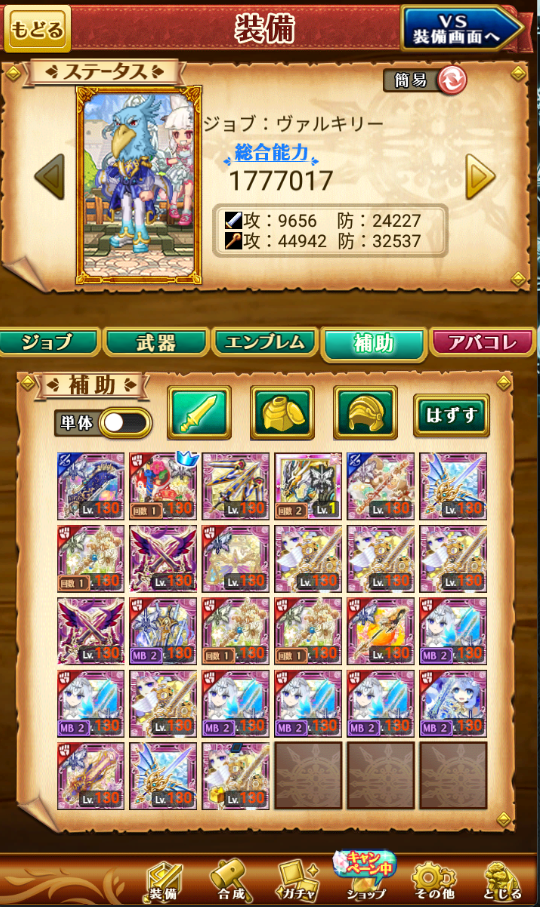
Task: Switch to the 武器 tab
Action: point(156,342)
